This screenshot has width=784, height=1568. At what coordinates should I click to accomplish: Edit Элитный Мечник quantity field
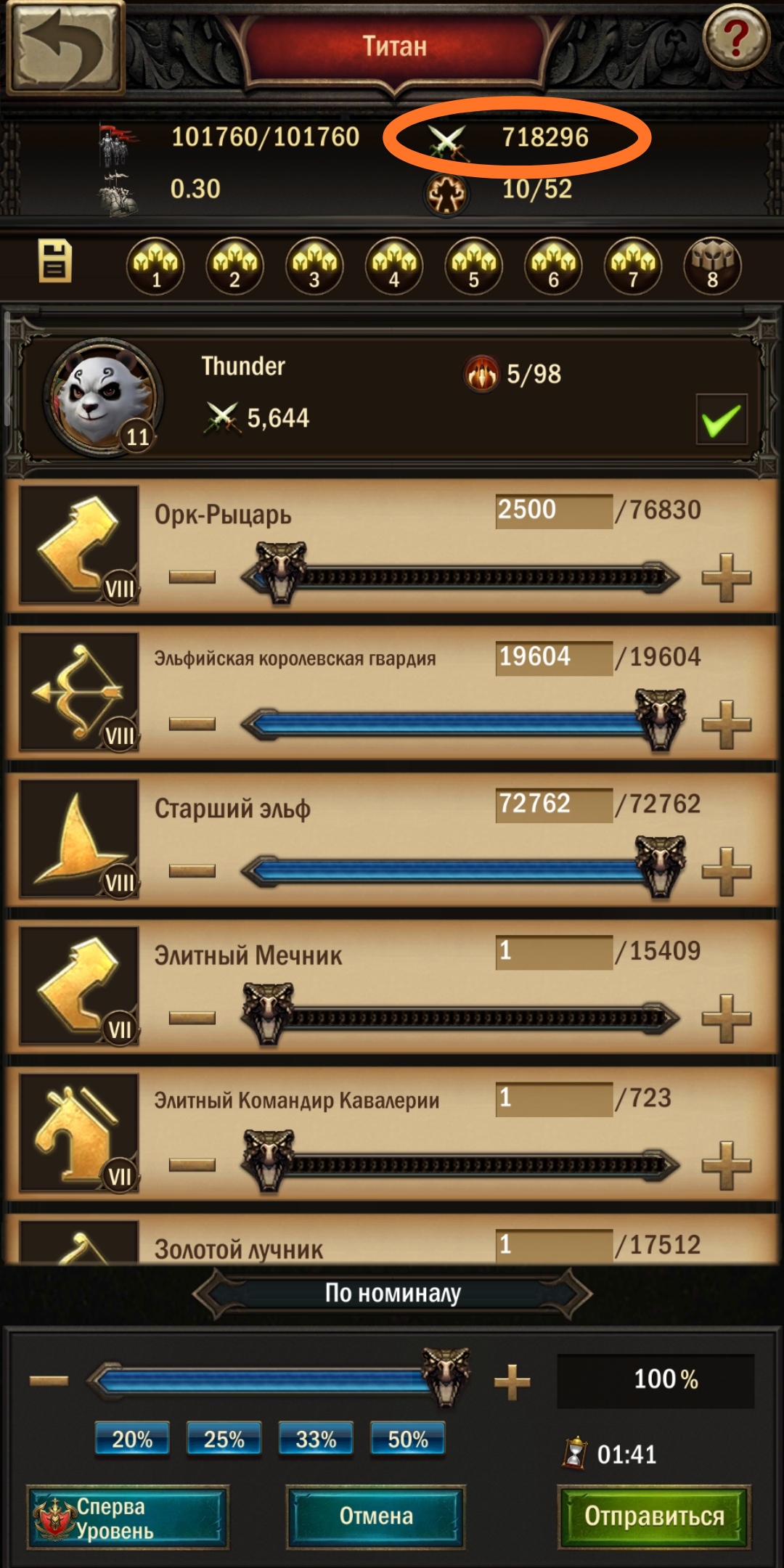point(553,951)
